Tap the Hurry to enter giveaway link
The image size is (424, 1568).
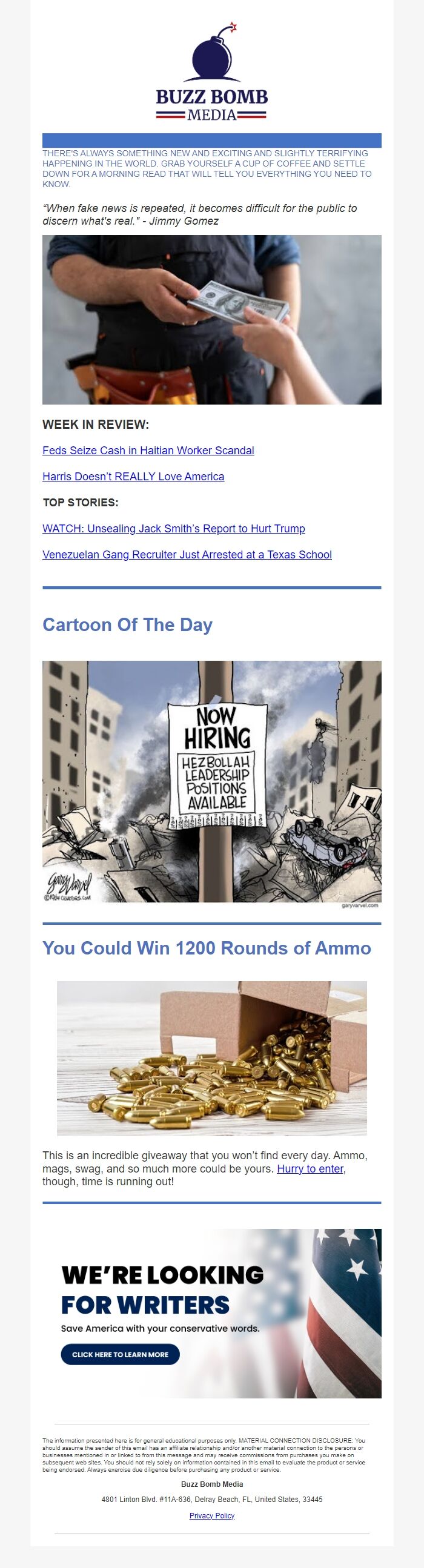311,1169
